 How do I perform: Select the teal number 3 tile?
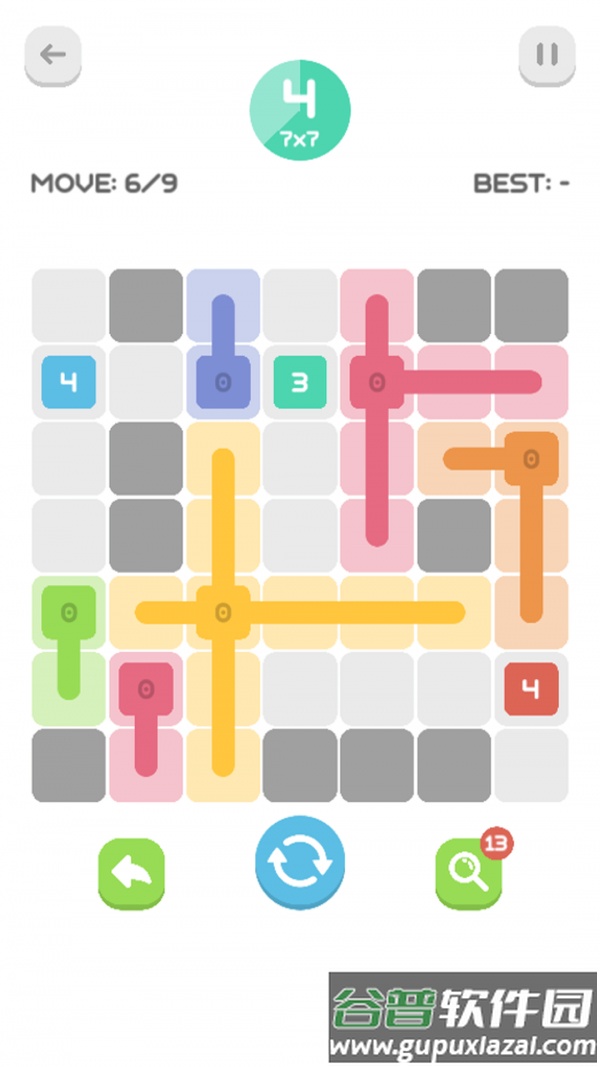click(x=300, y=382)
